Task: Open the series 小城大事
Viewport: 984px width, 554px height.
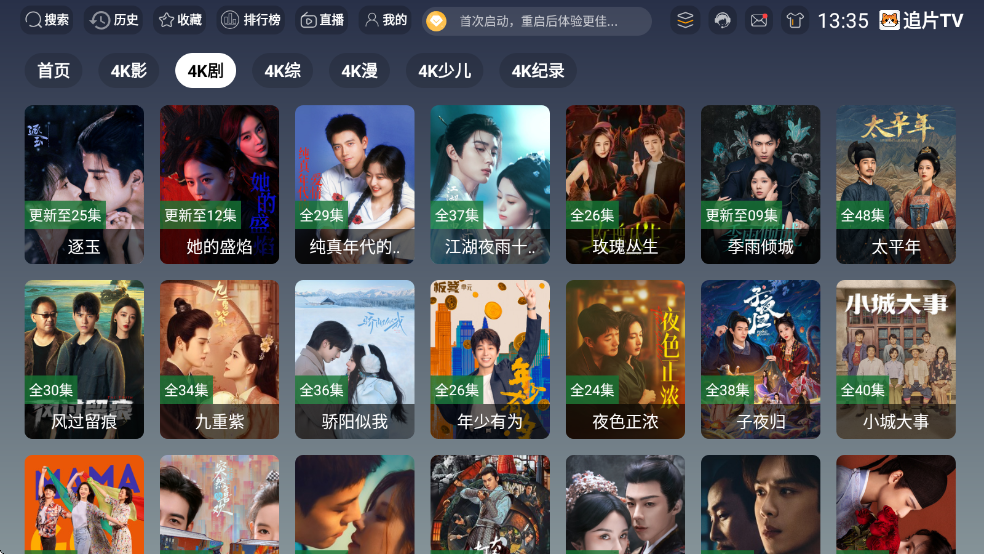Action: [895, 359]
